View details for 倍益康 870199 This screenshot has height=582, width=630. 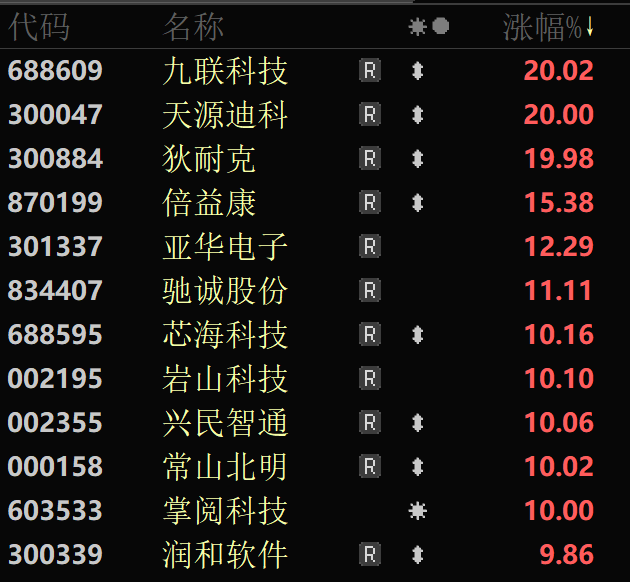click(209, 203)
